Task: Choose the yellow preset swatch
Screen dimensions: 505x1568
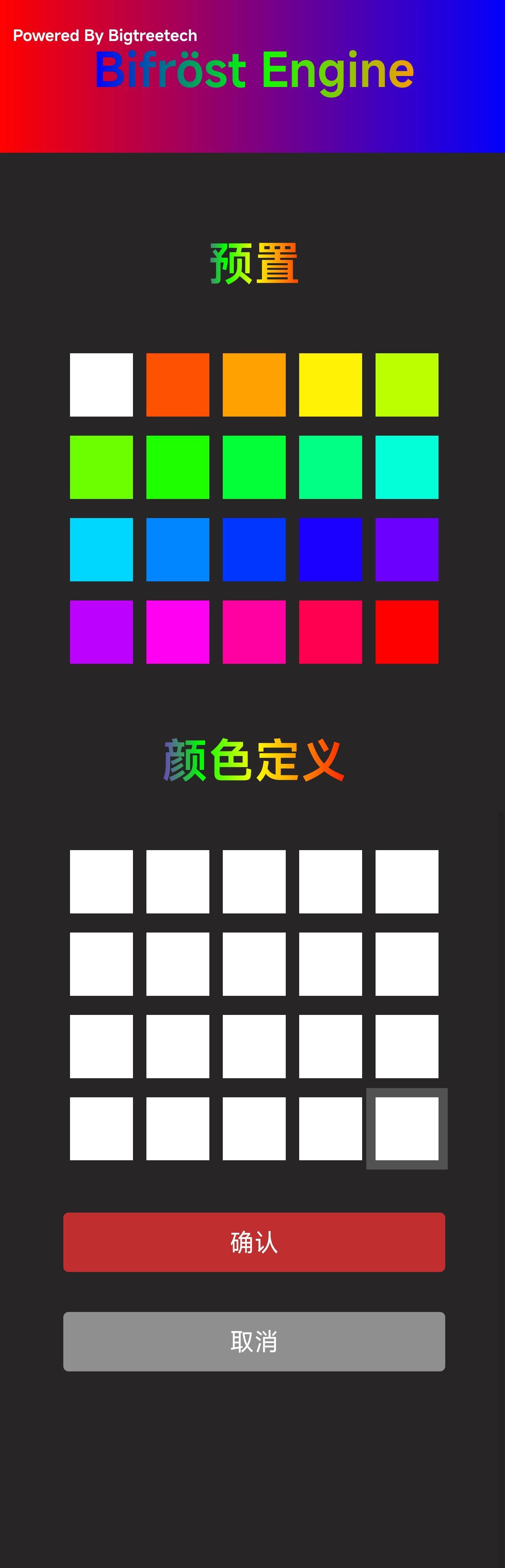Action: [330, 385]
